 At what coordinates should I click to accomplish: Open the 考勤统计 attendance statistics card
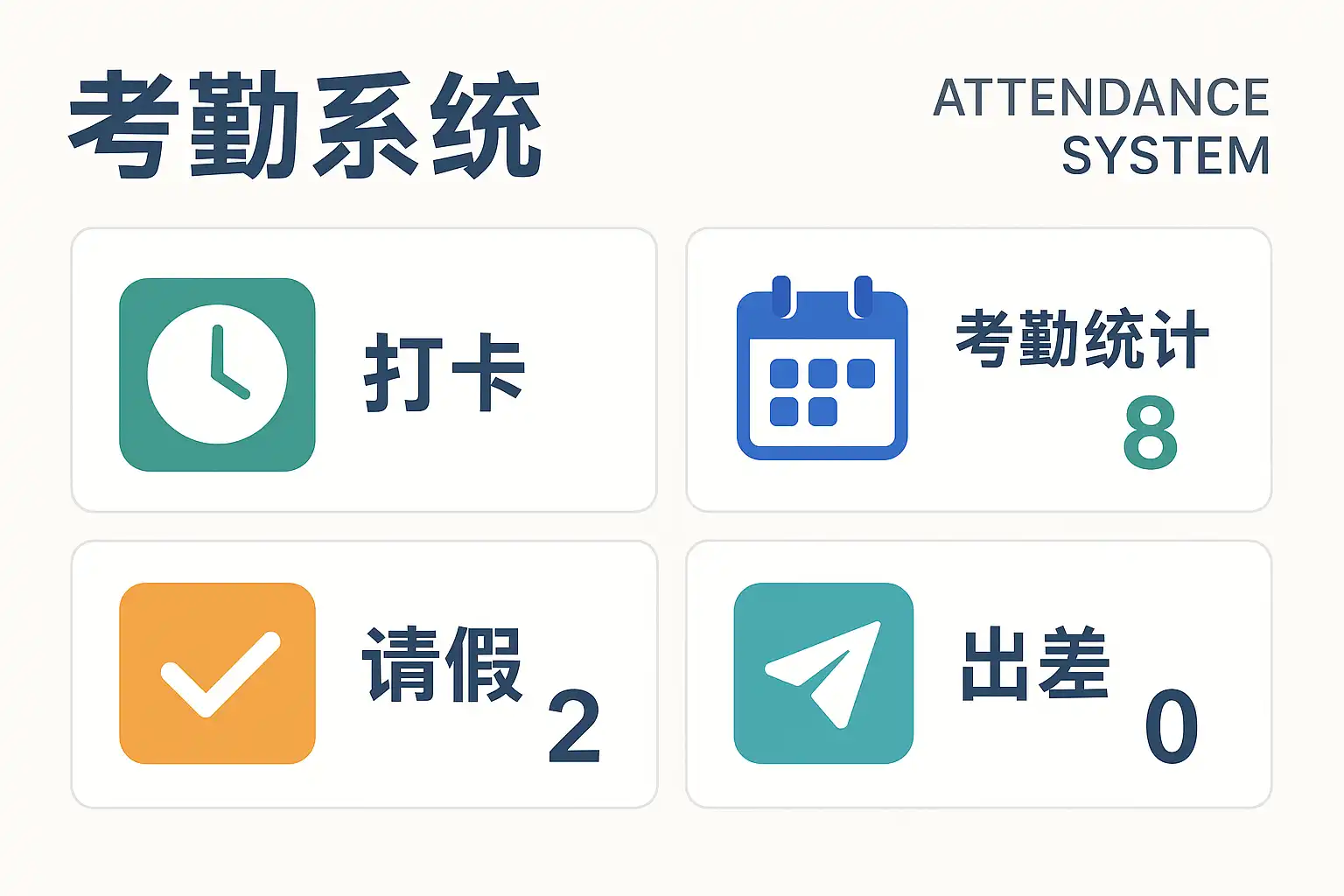(978, 370)
